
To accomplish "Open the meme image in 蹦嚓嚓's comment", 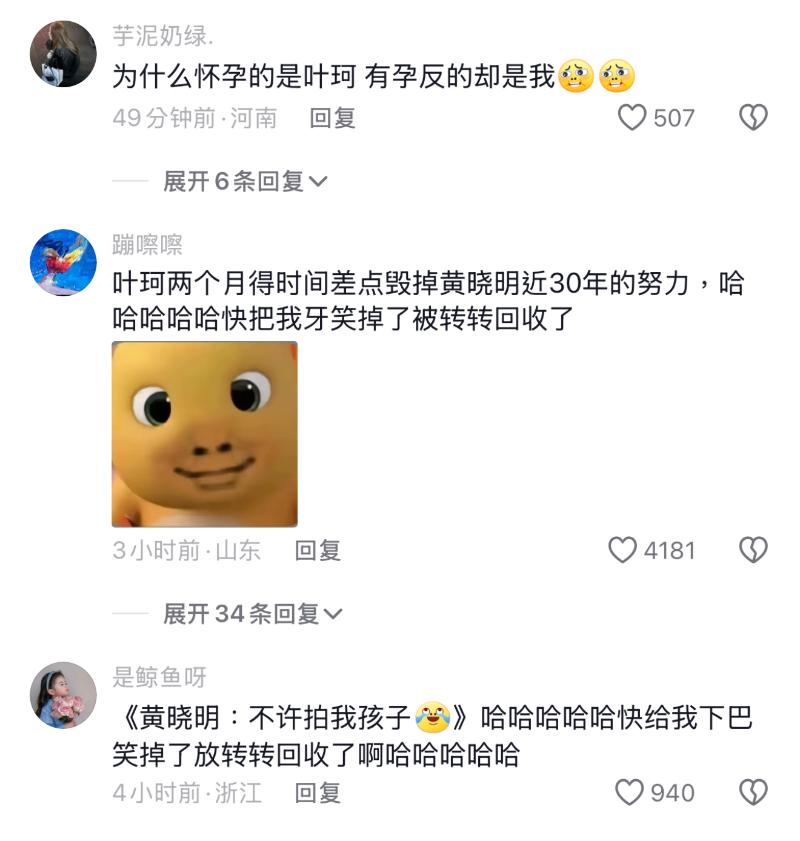I will (204, 434).
